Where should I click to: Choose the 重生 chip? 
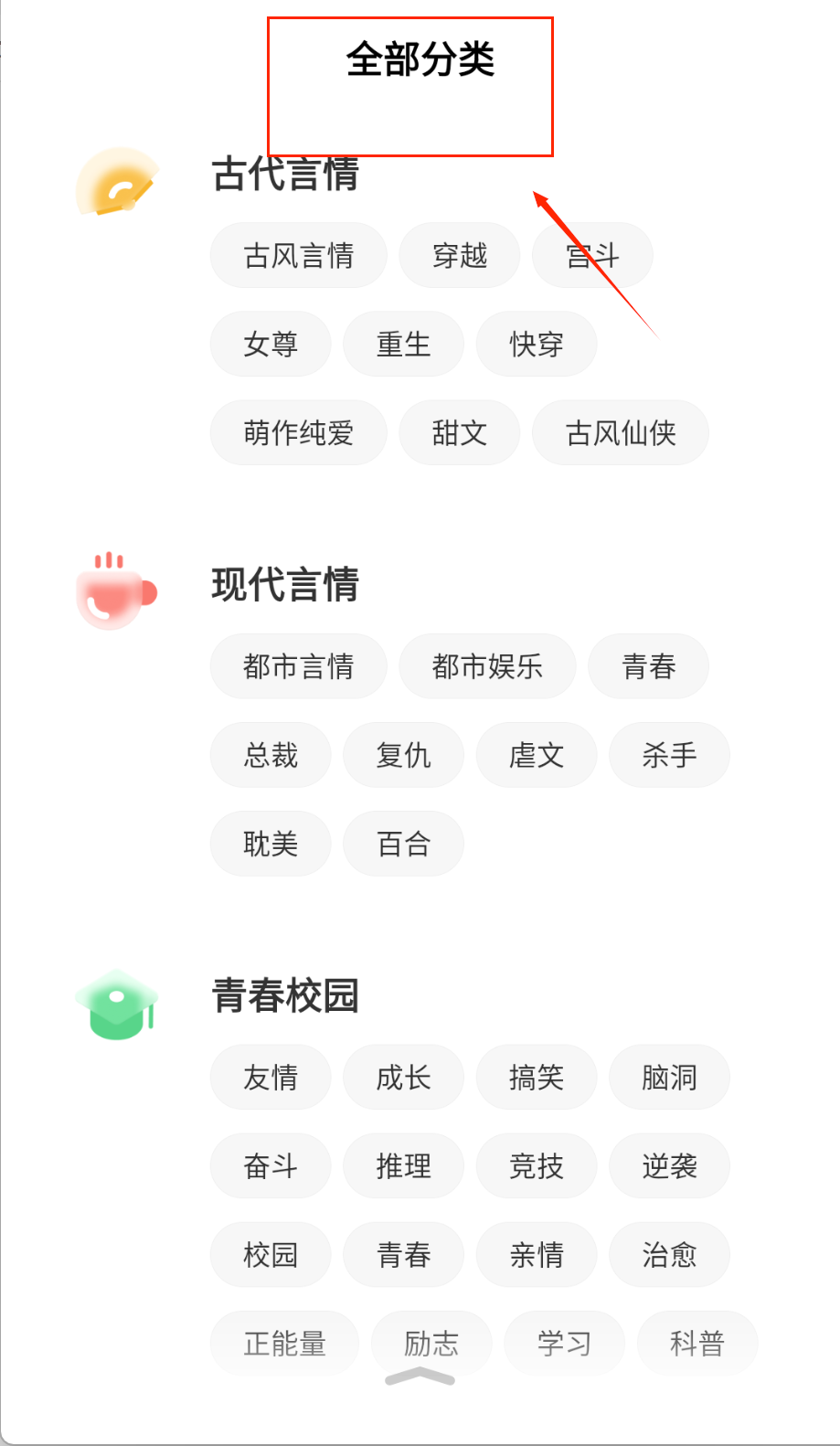pos(403,345)
